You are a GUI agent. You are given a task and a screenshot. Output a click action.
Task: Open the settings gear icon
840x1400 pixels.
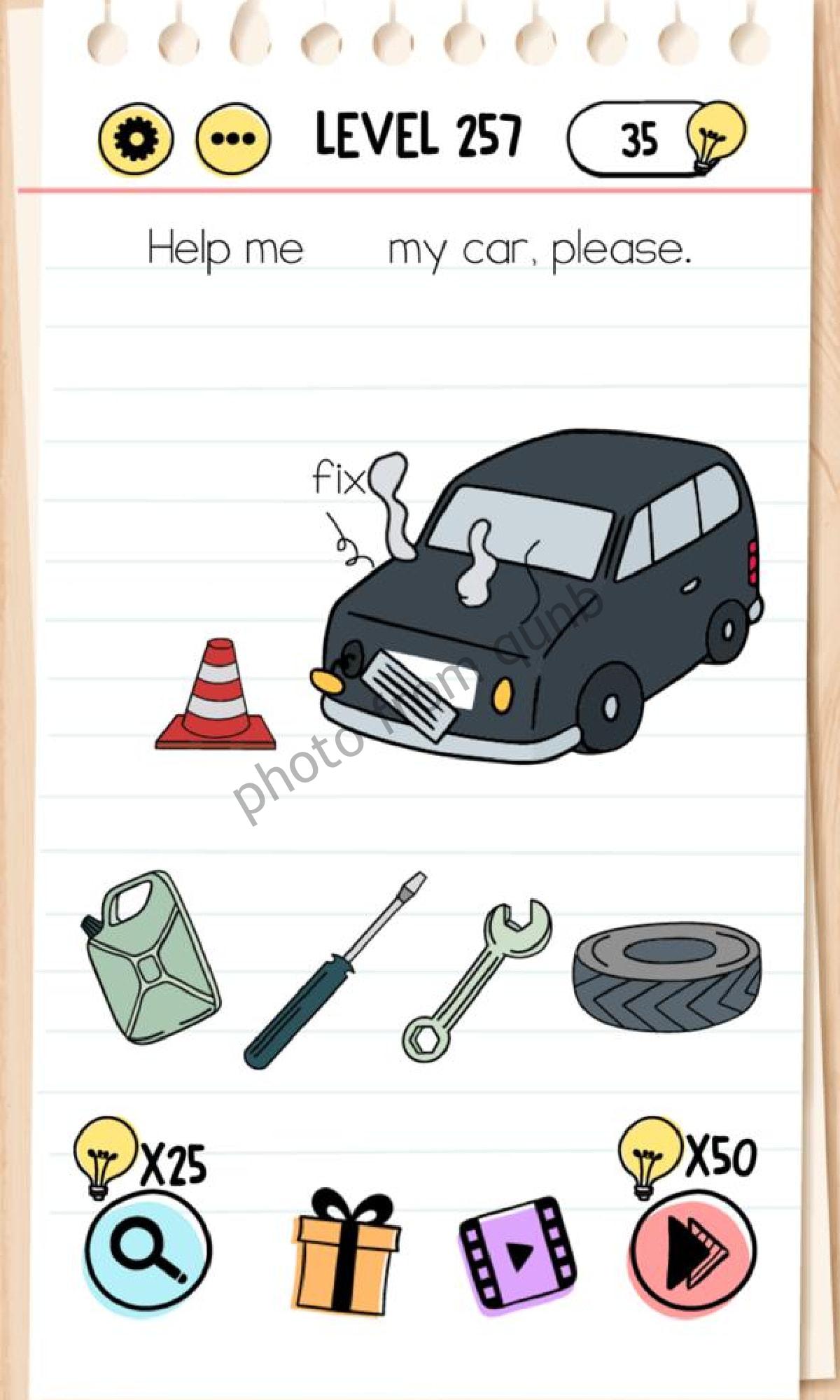(x=136, y=139)
